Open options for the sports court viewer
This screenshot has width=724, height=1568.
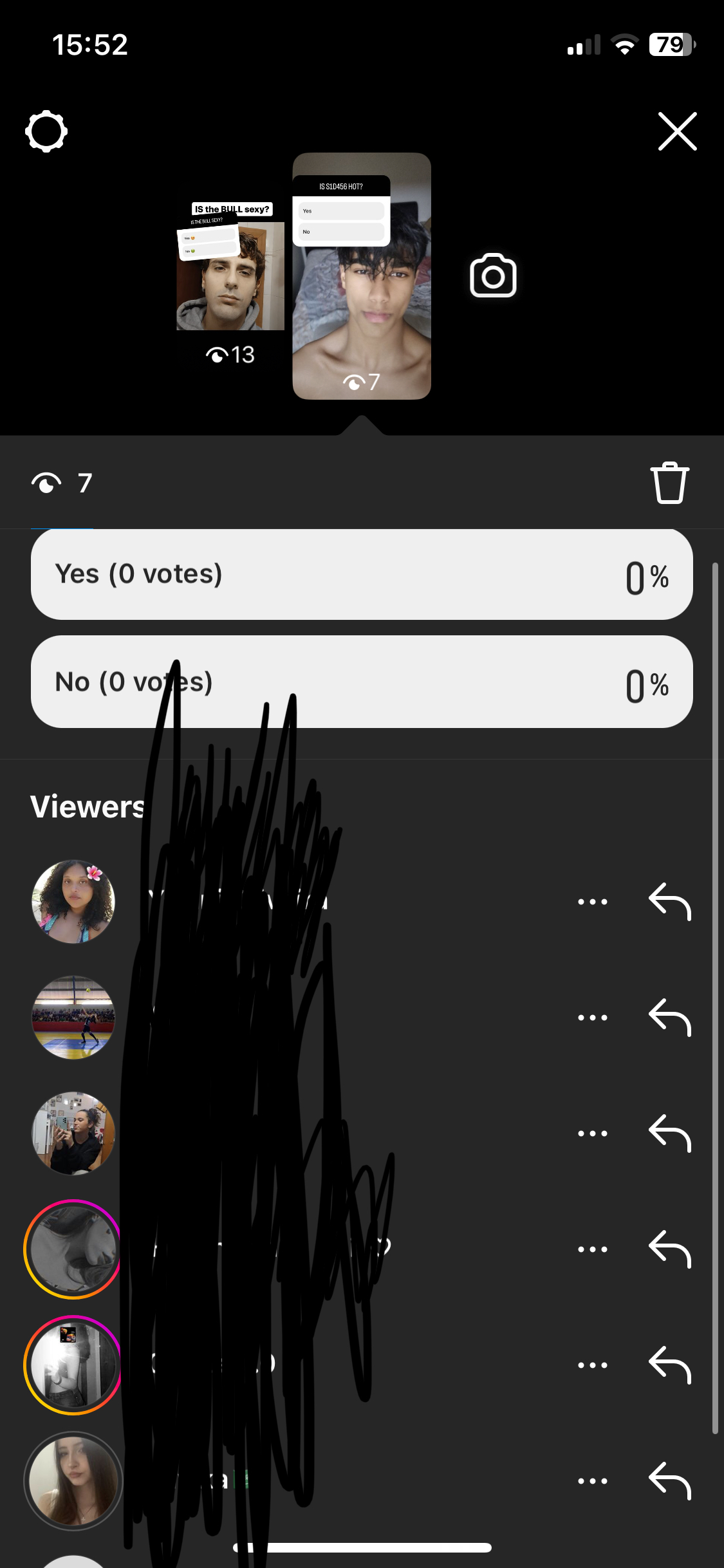pos(592,1018)
